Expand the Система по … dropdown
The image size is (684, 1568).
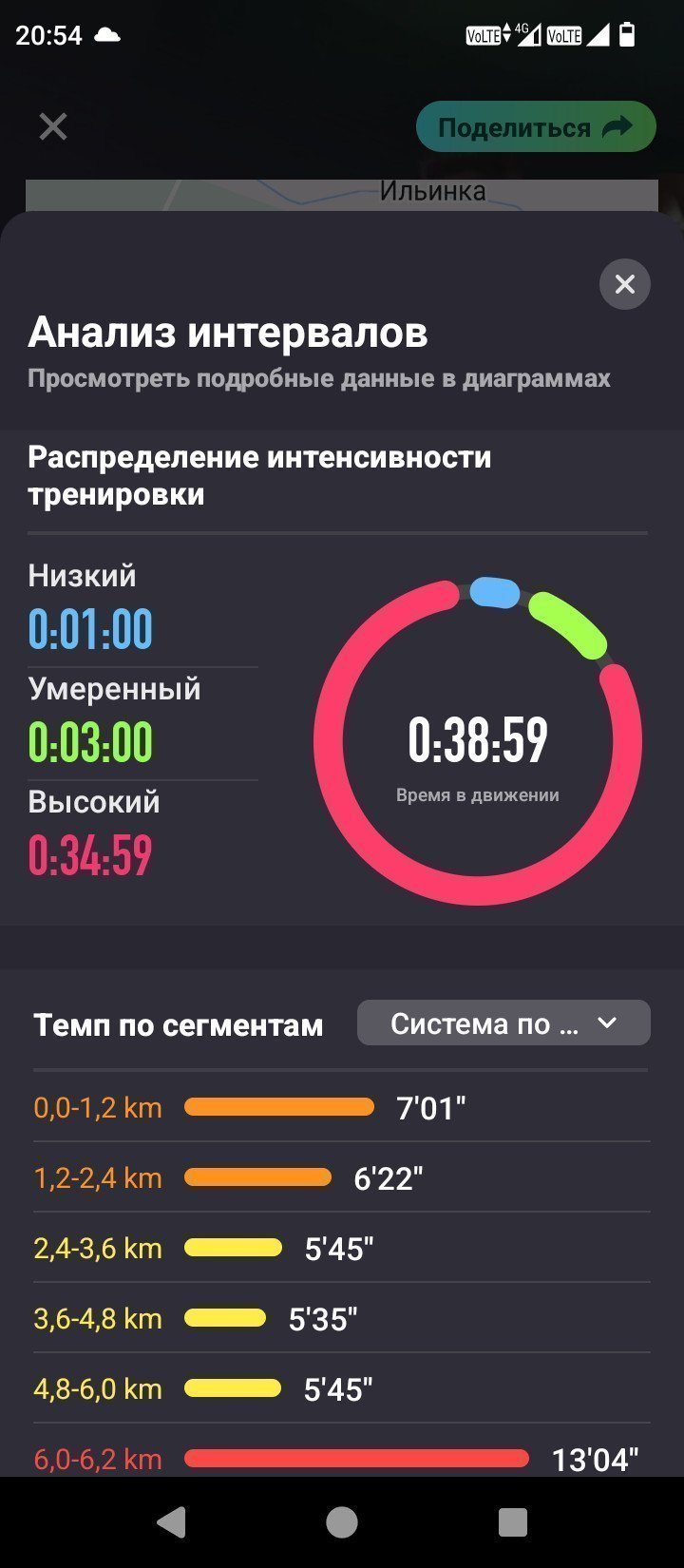[503, 1023]
